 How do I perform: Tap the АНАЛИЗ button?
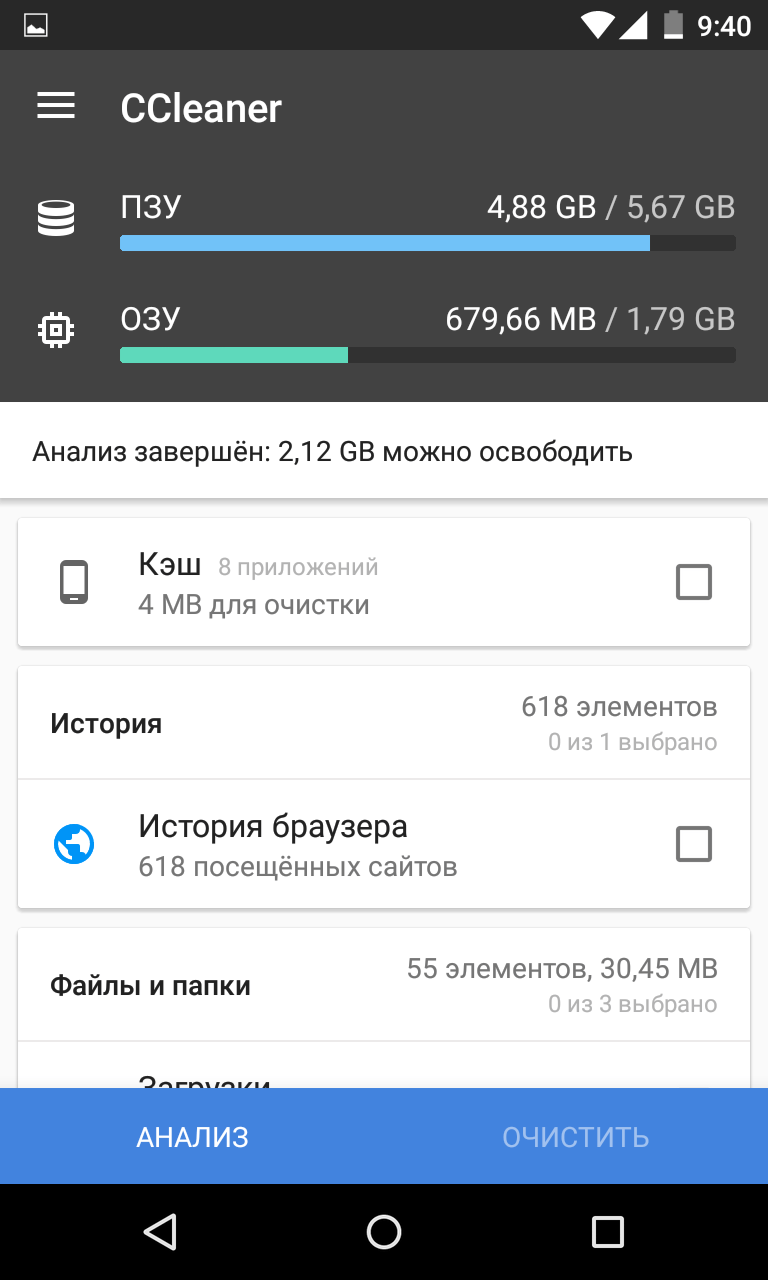[192, 1137]
